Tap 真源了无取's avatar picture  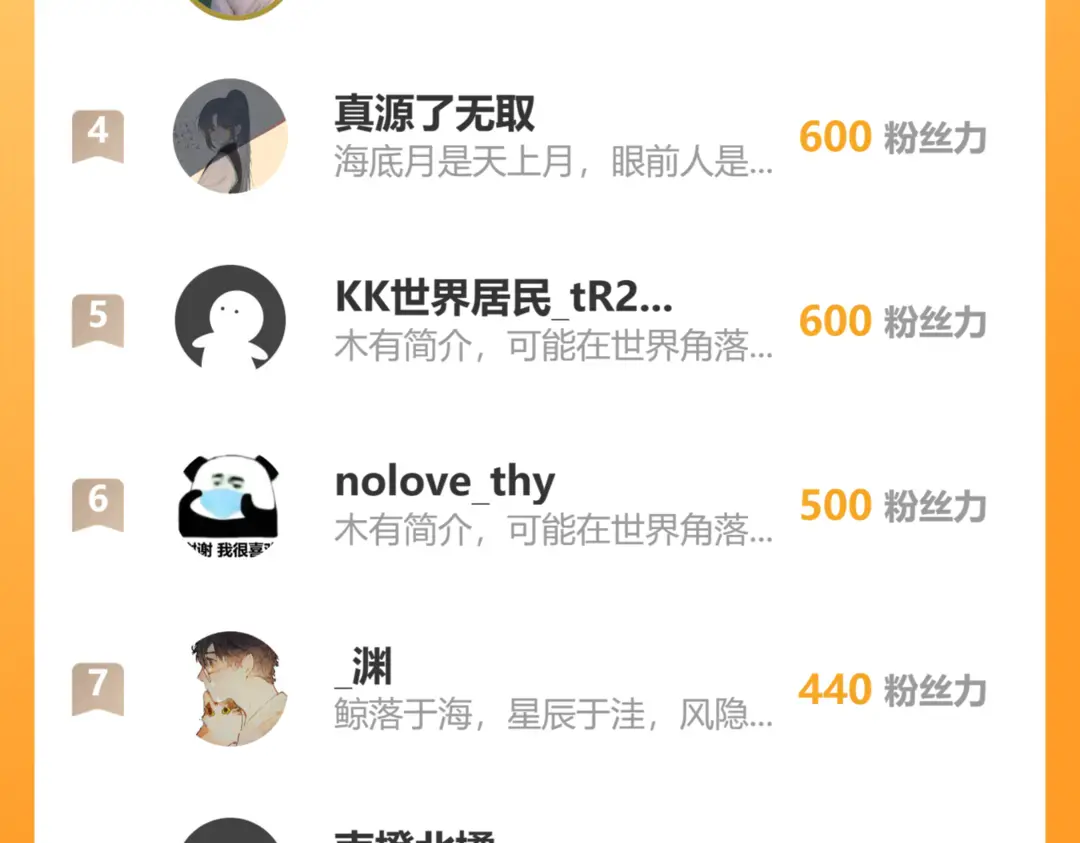click(x=230, y=136)
